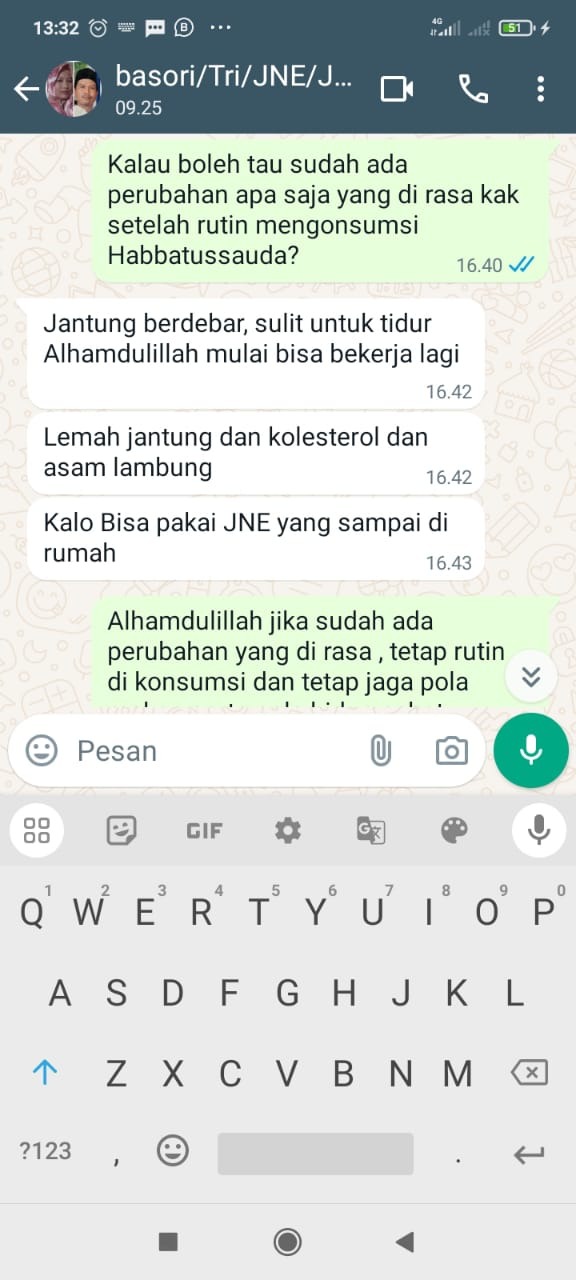The width and height of the screenshot is (576, 1280).
Task: Open the camera from message box
Action: click(x=451, y=750)
